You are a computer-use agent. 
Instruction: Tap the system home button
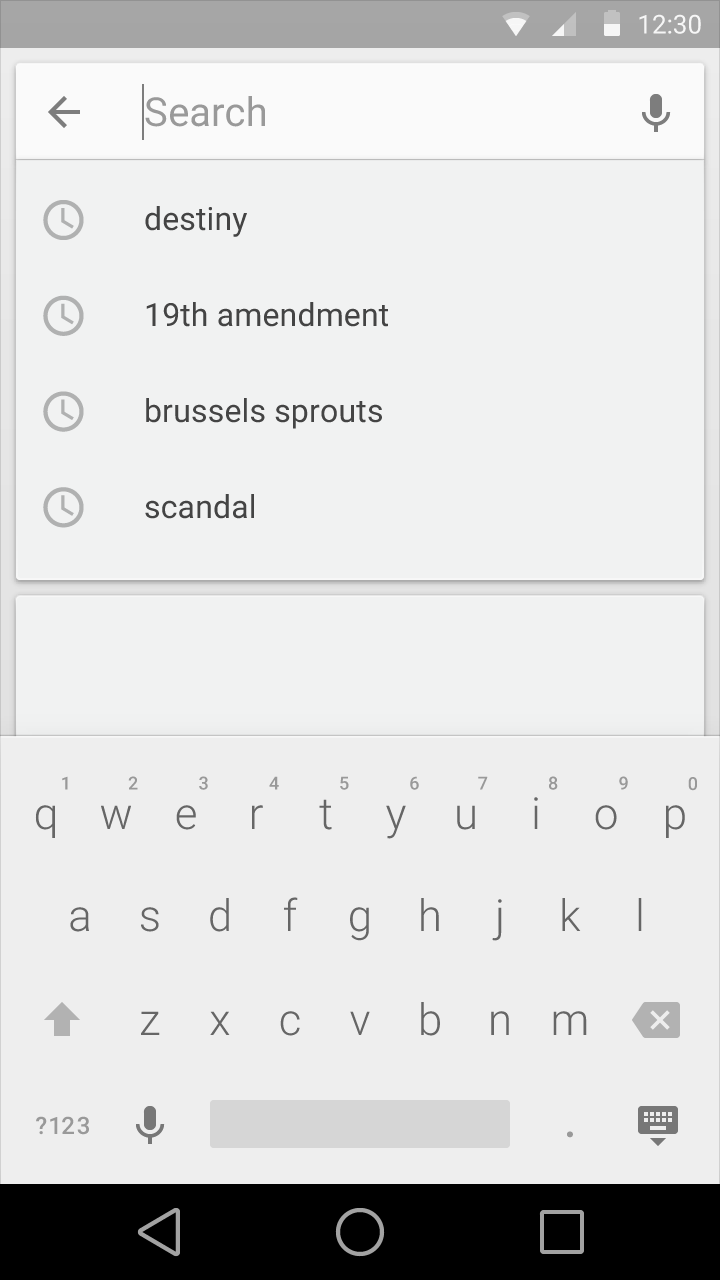click(x=360, y=1231)
